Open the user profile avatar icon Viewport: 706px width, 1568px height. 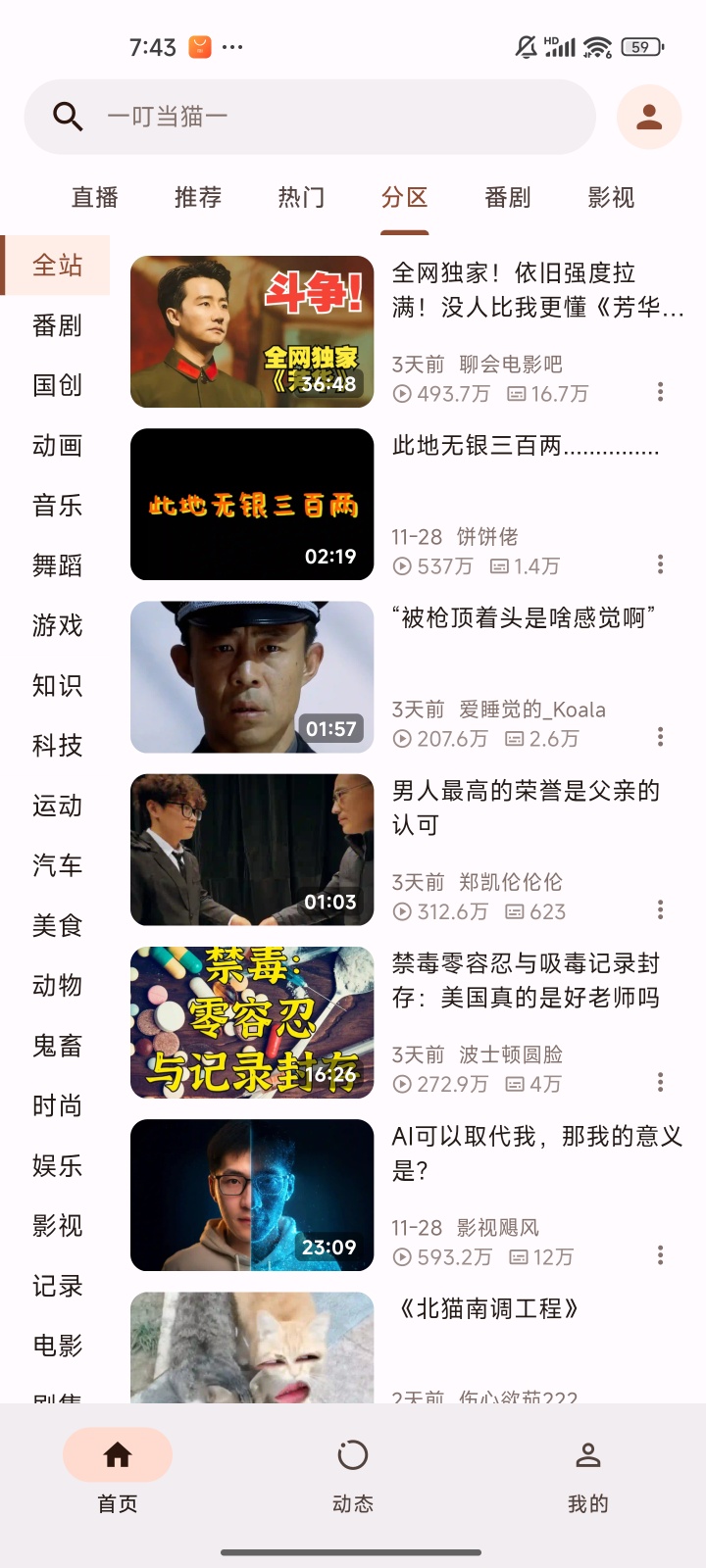[649, 117]
